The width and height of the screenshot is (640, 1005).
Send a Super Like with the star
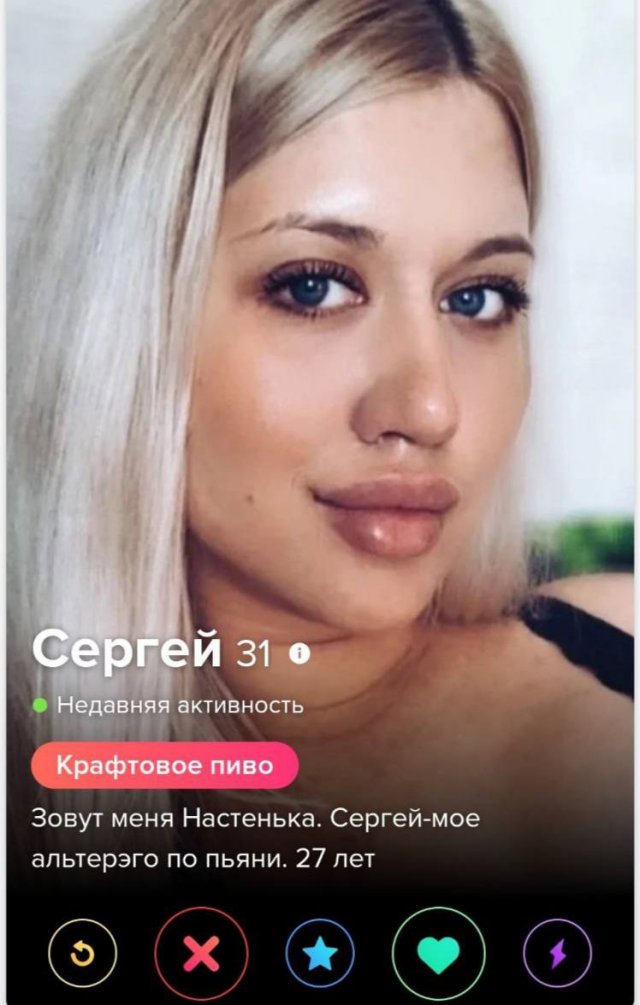click(320, 953)
